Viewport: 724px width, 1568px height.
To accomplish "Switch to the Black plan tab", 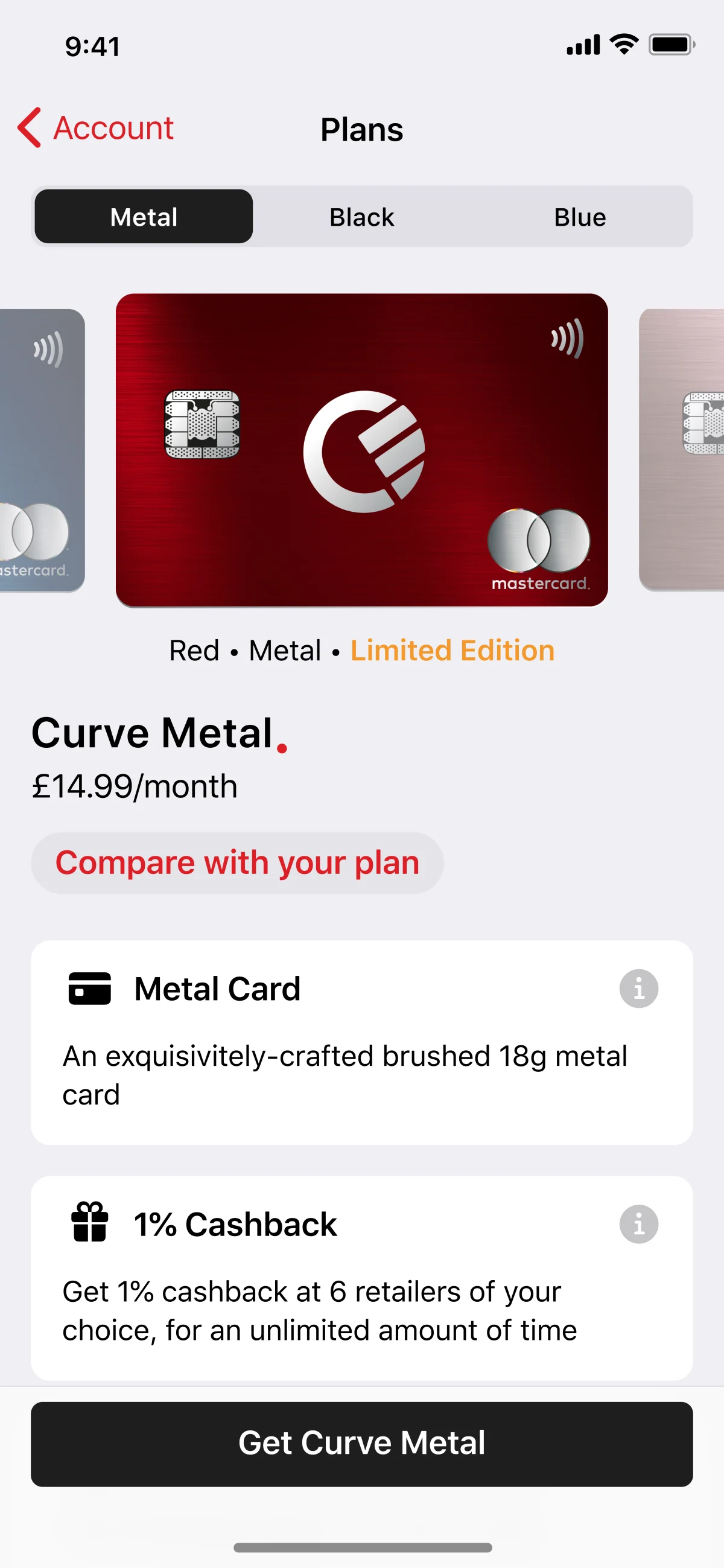I will click(361, 217).
